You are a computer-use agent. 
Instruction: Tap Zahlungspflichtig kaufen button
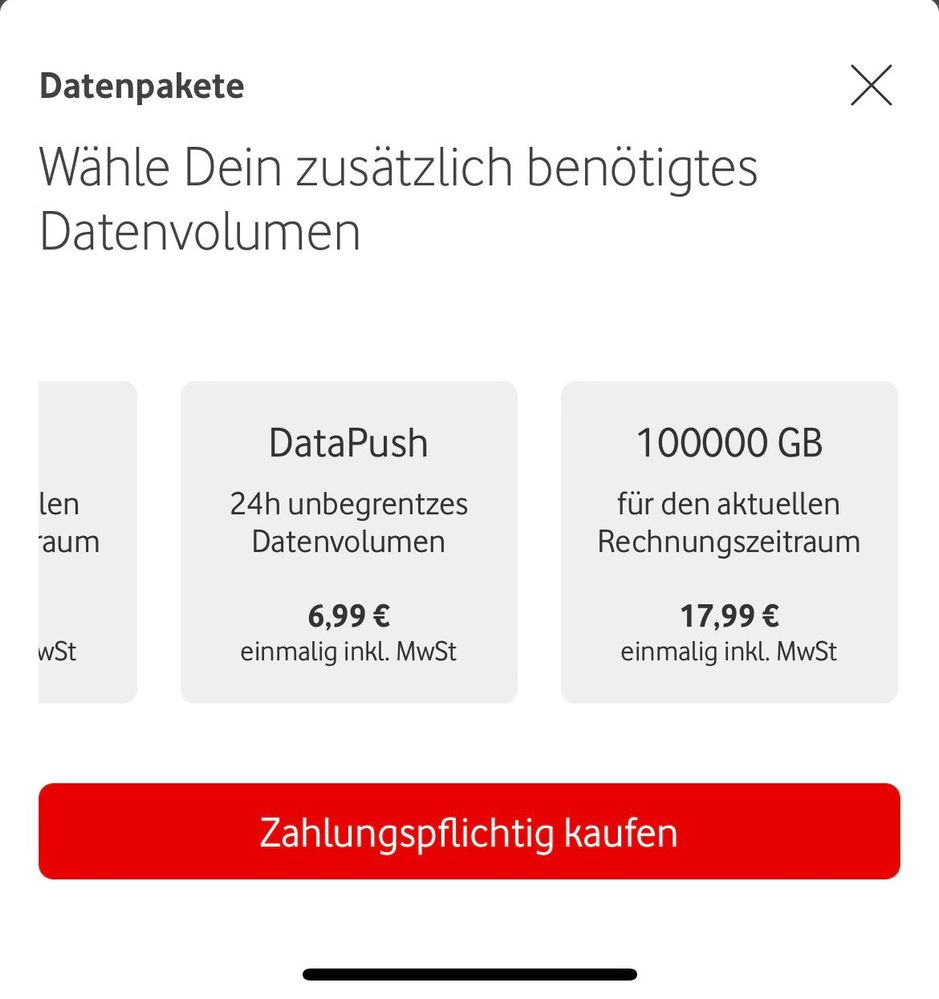pos(469,831)
